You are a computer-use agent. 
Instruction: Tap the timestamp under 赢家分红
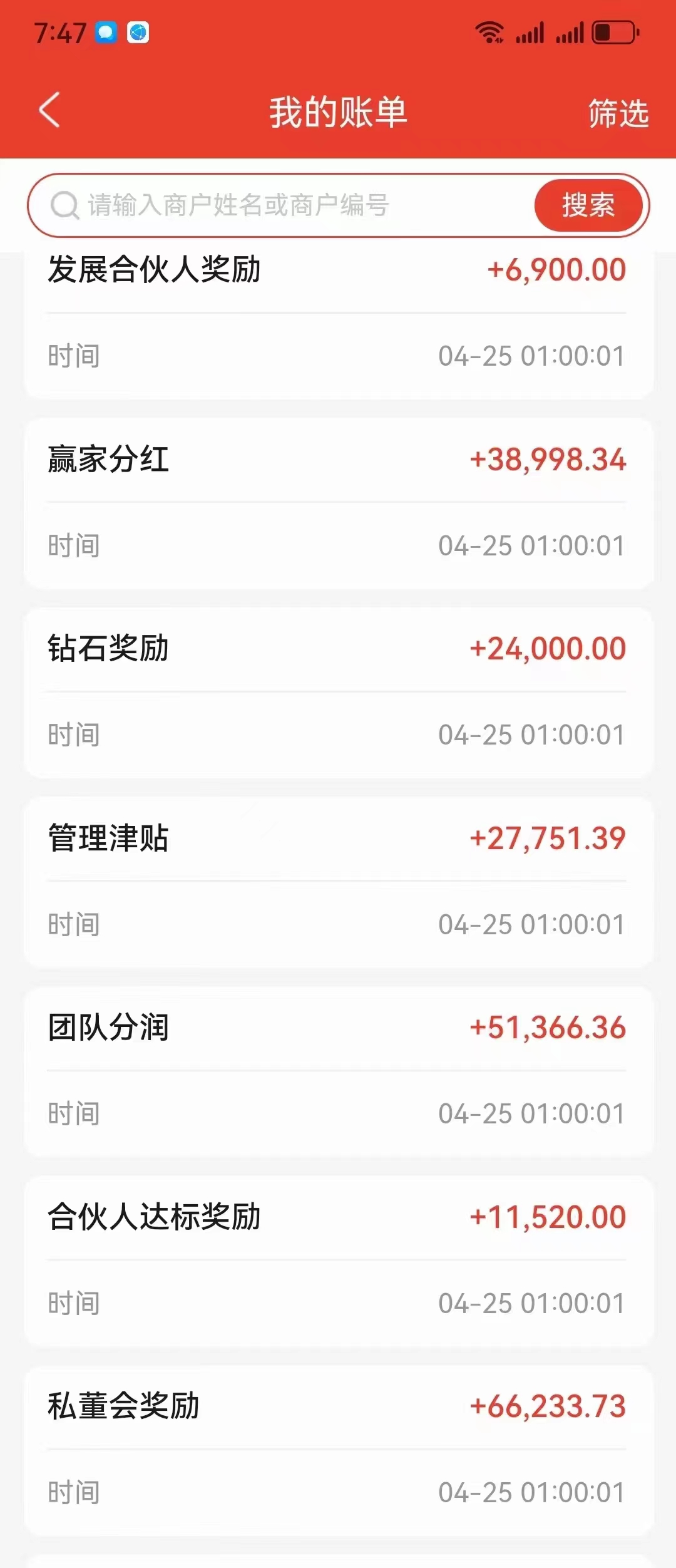(530, 545)
